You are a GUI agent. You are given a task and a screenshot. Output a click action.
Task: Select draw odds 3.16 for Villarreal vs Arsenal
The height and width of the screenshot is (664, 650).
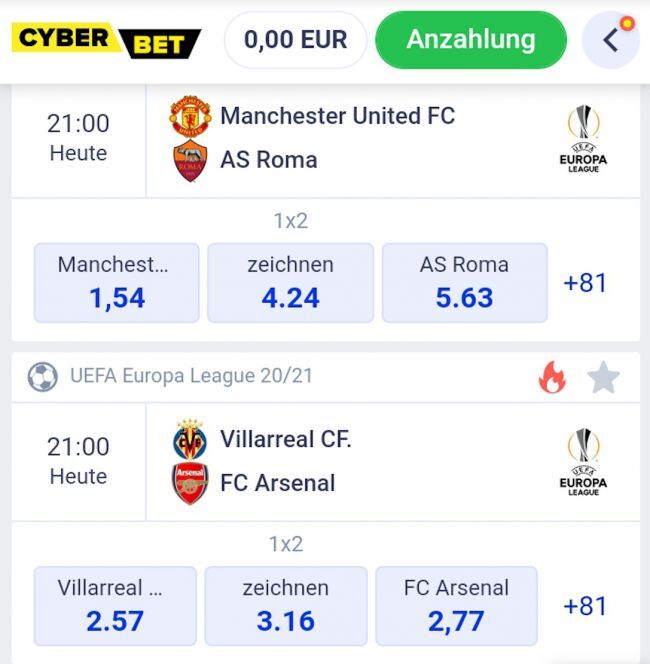click(x=285, y=606)
